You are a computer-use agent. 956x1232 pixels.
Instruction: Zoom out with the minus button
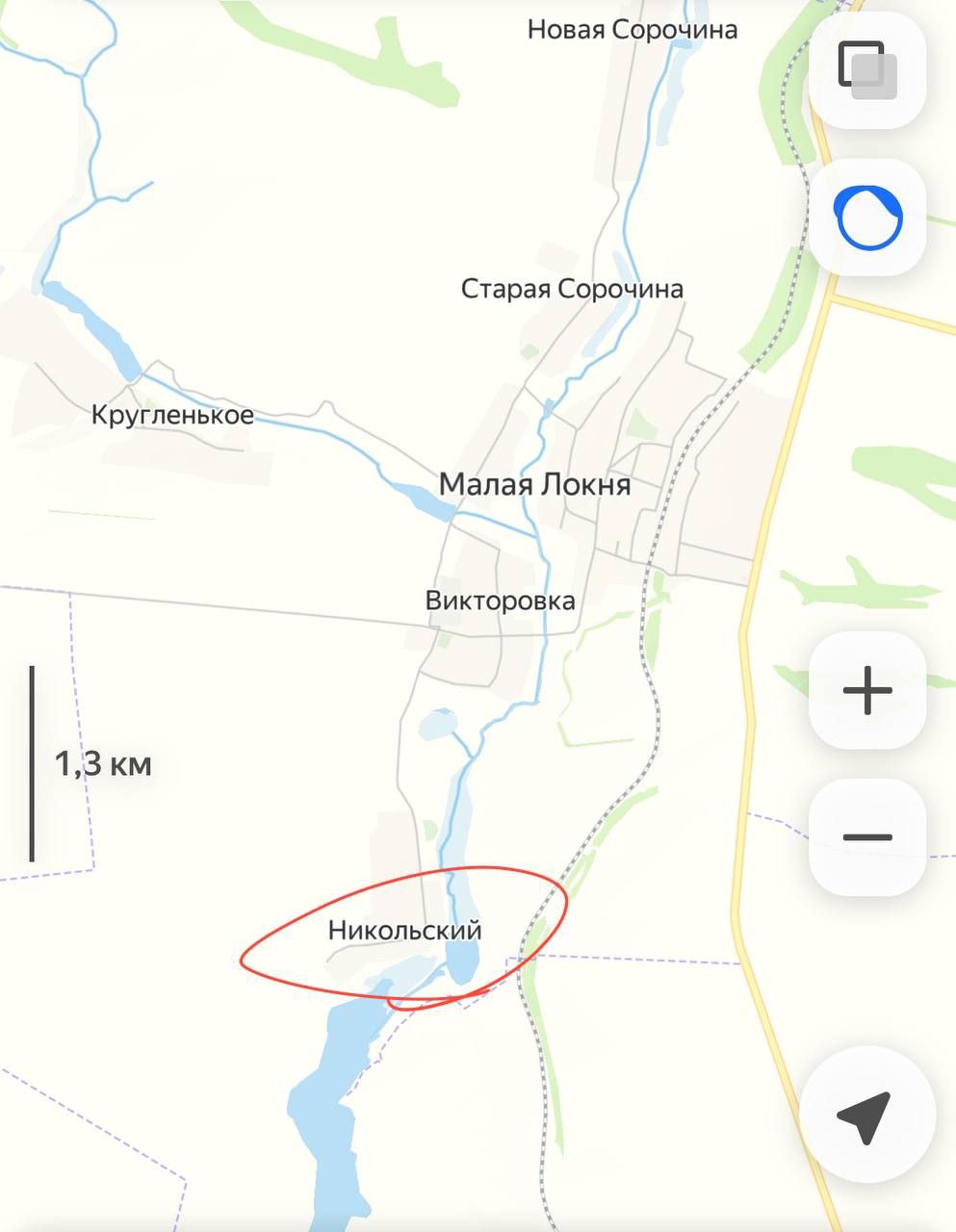867,837
